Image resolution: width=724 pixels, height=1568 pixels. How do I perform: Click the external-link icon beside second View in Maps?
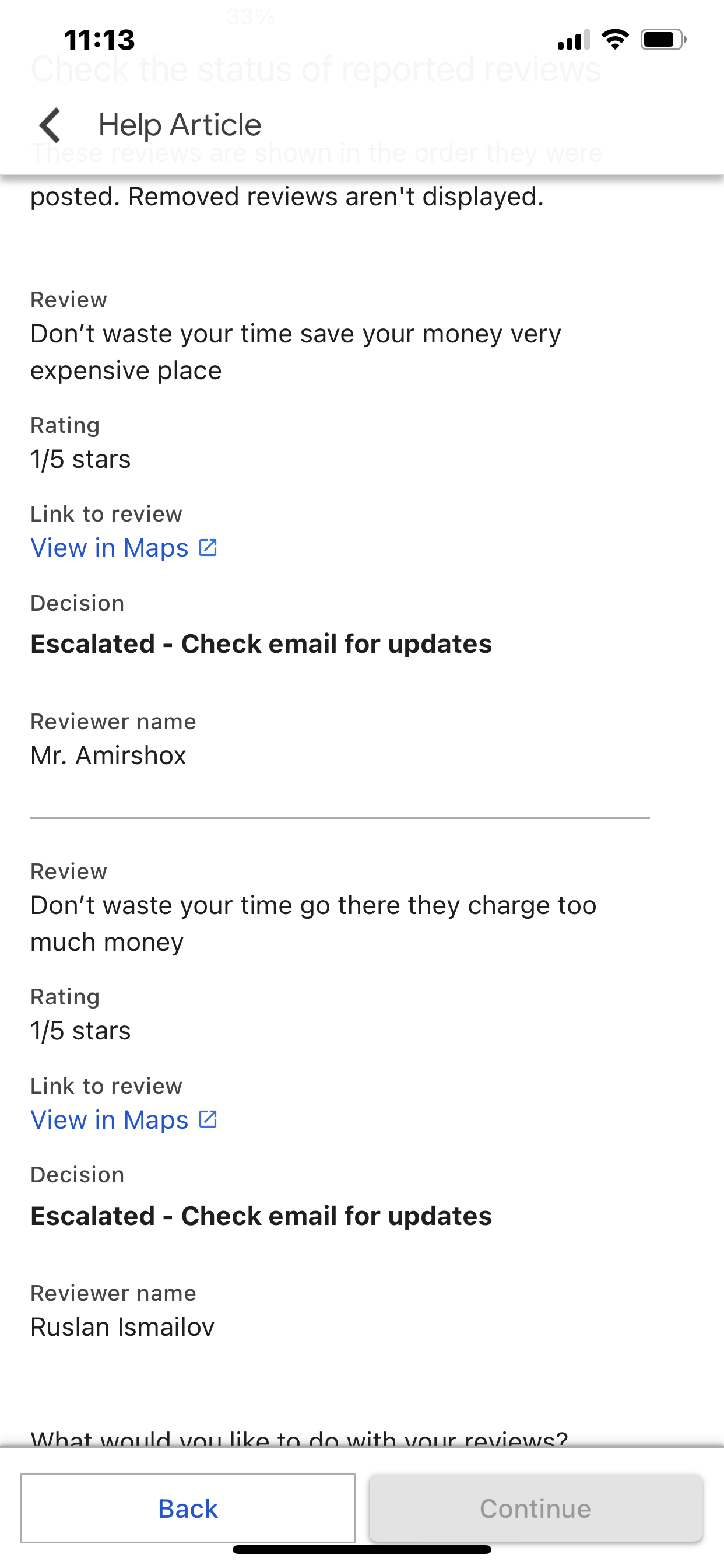(x=209, y=1119)
